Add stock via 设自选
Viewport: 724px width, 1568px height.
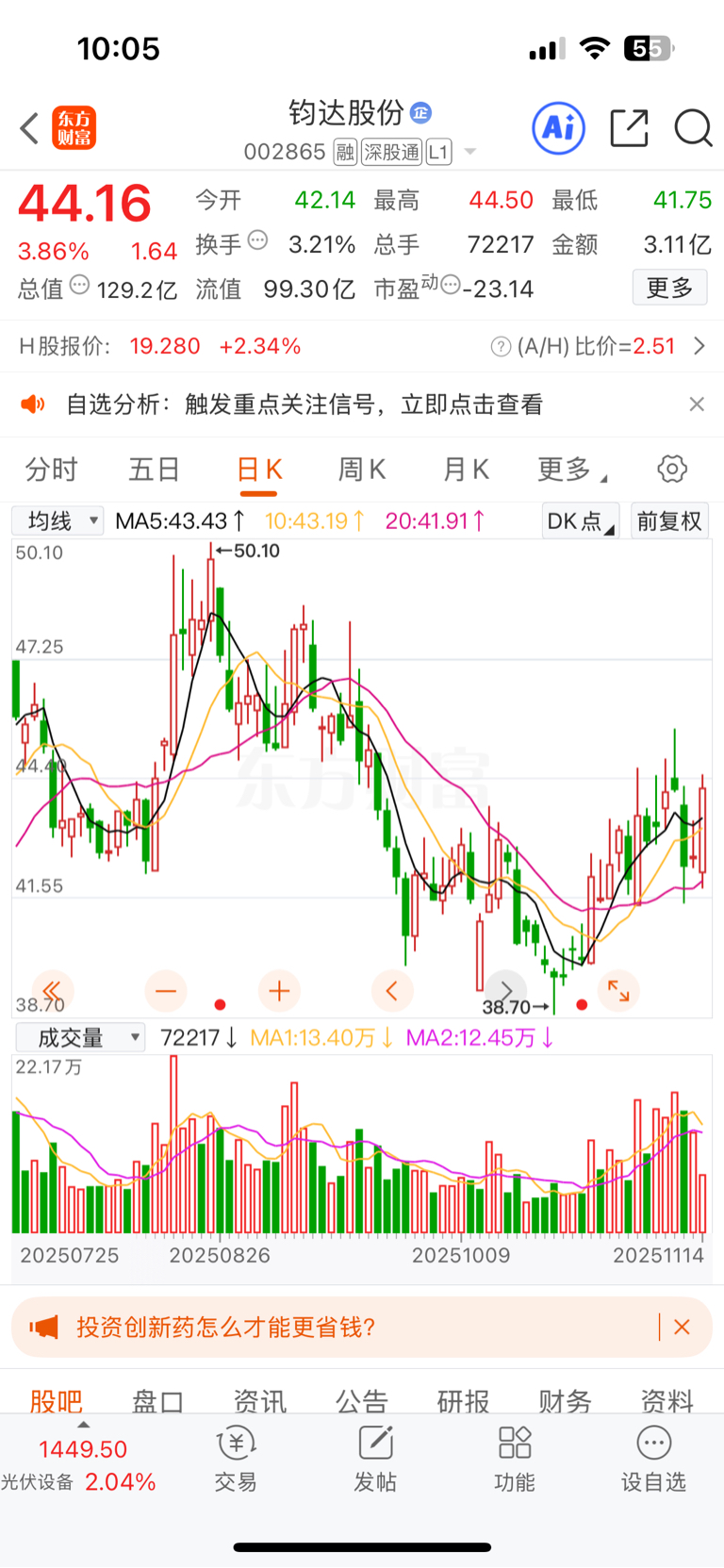pyautogui.click(x=653, y=1460)
